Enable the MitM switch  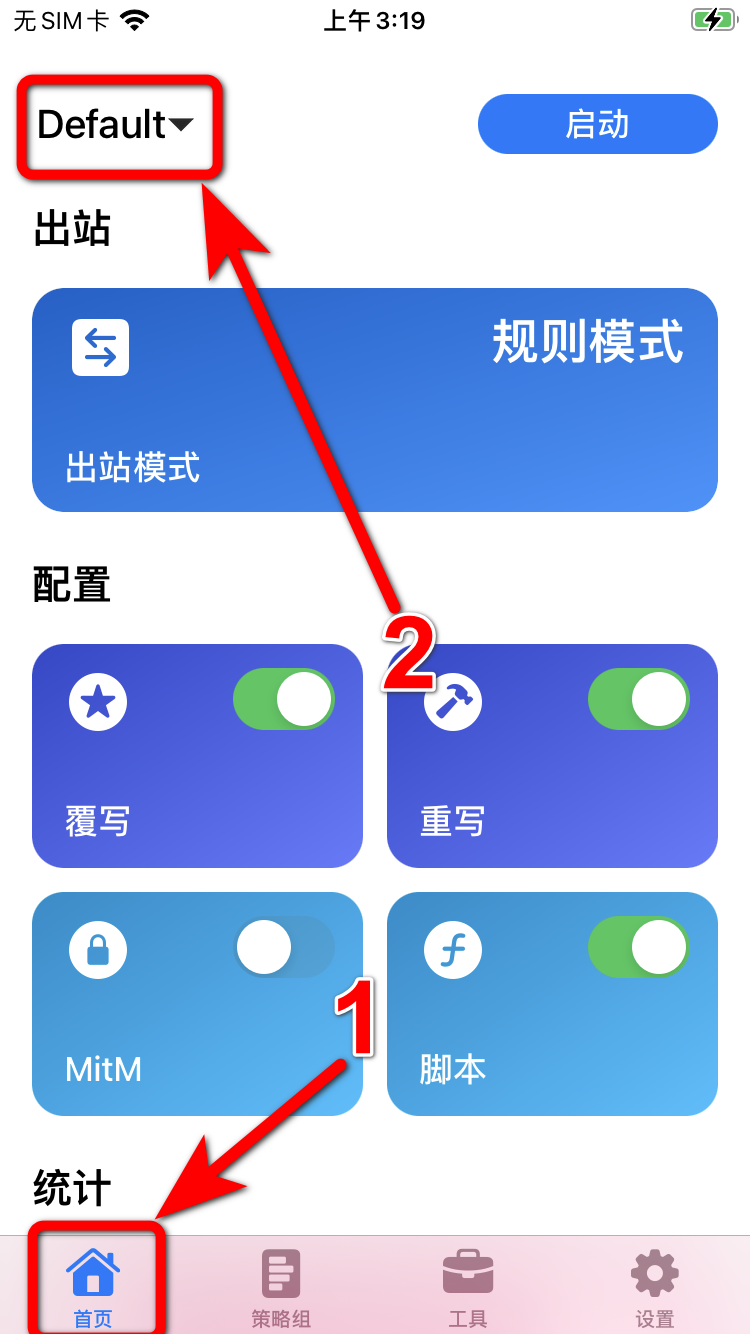284,947
